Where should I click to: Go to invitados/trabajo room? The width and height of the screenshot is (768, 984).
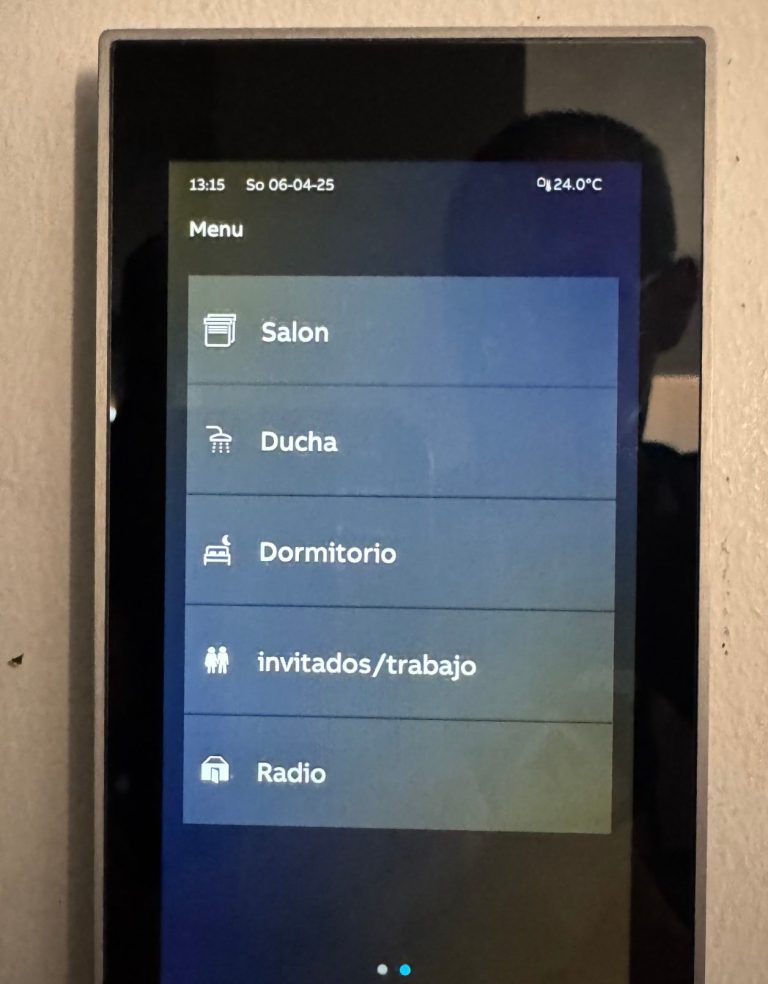click(400, 663)
